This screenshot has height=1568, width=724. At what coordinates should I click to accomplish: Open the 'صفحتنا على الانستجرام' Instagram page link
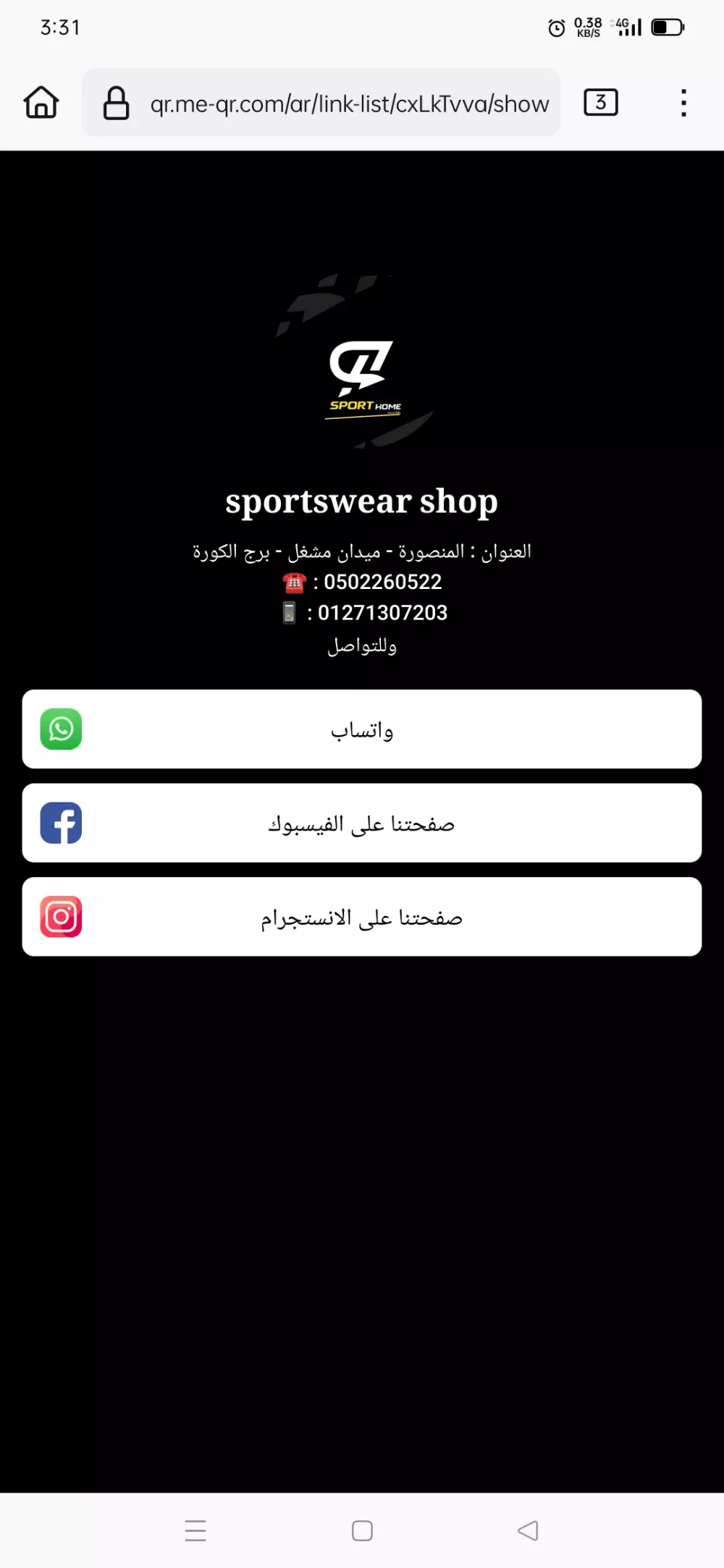[362, 916]
